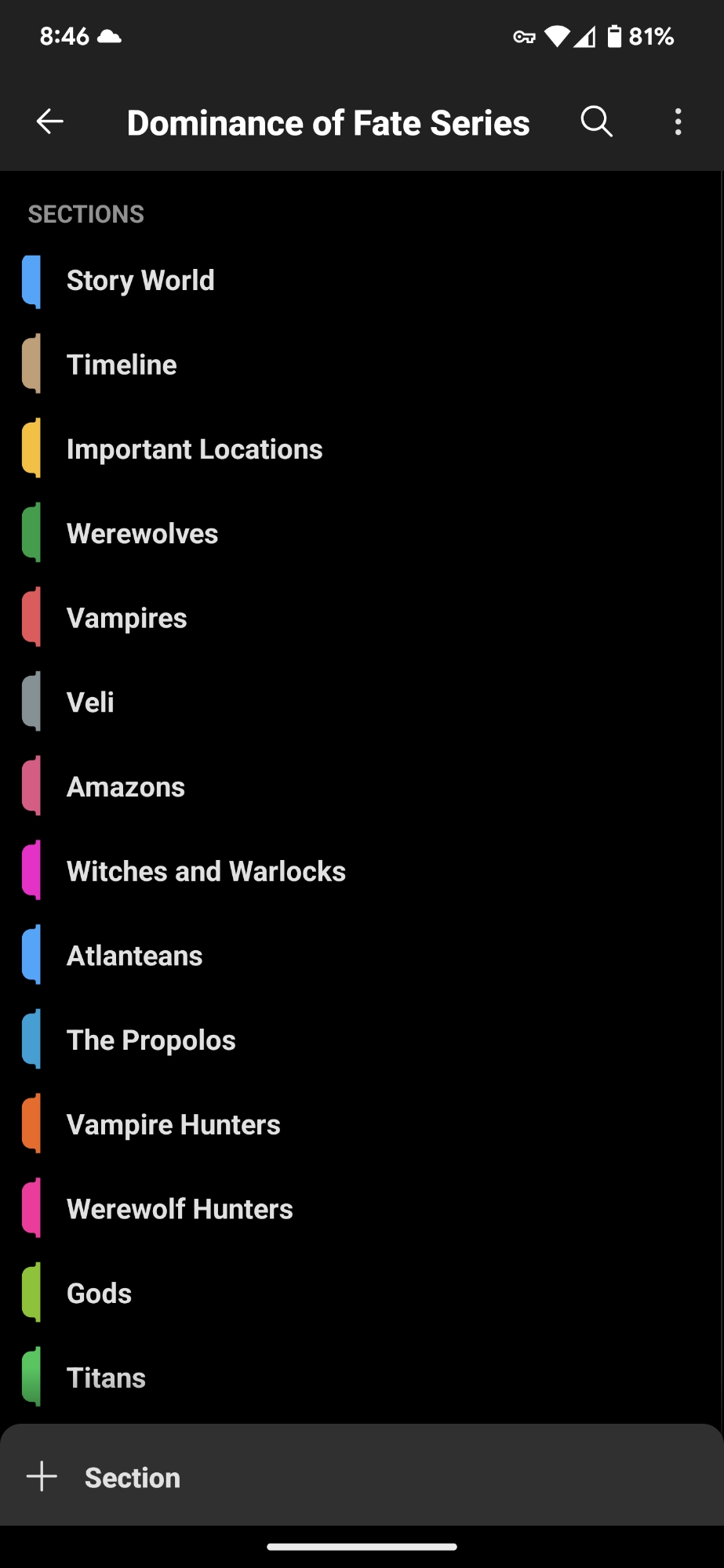This screenshot has height=1568, width=724.
Task: Open the three-dot overflow menu
Action: click(678, 122)
